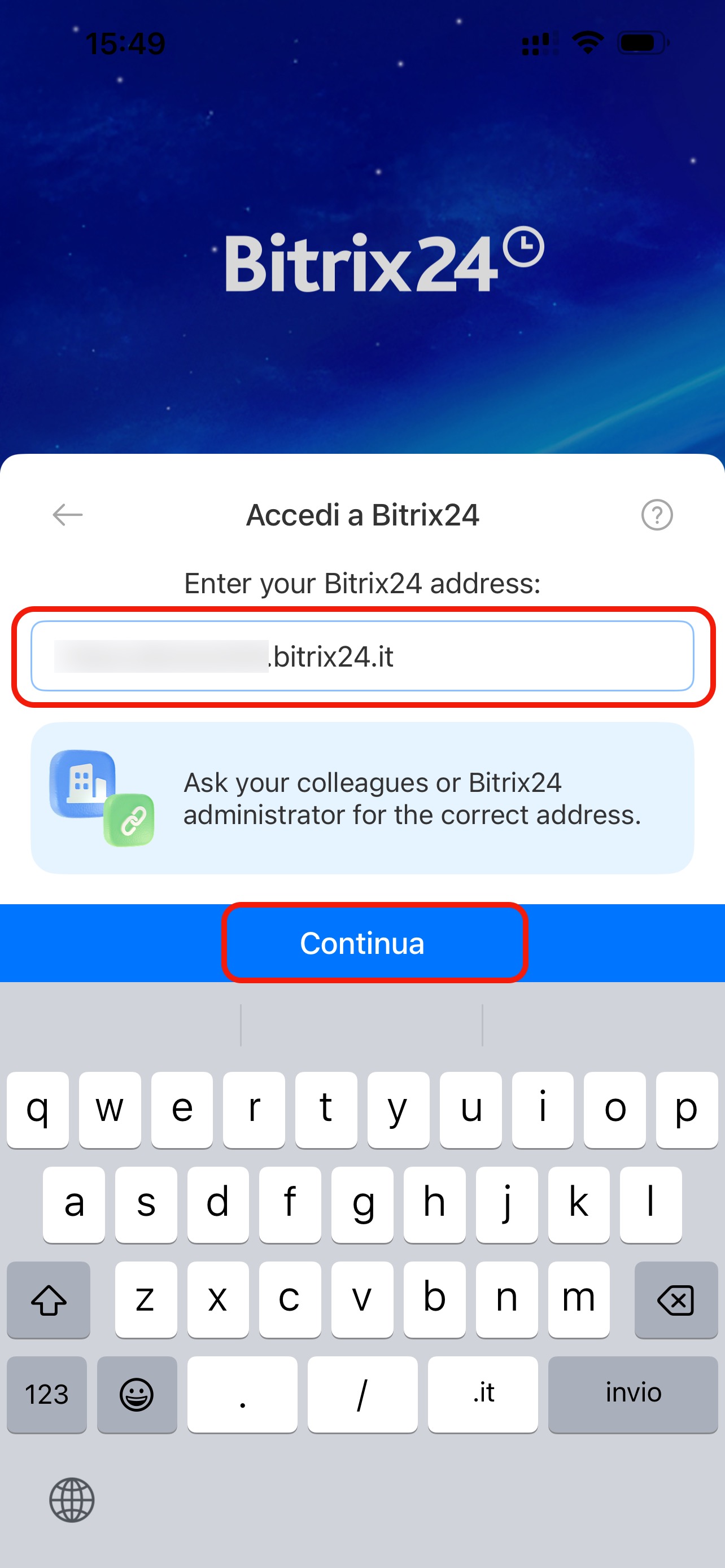Switch keyboard to 123 numbers
This screenshot has width=725, height=1568.
tap(47, 1393)
